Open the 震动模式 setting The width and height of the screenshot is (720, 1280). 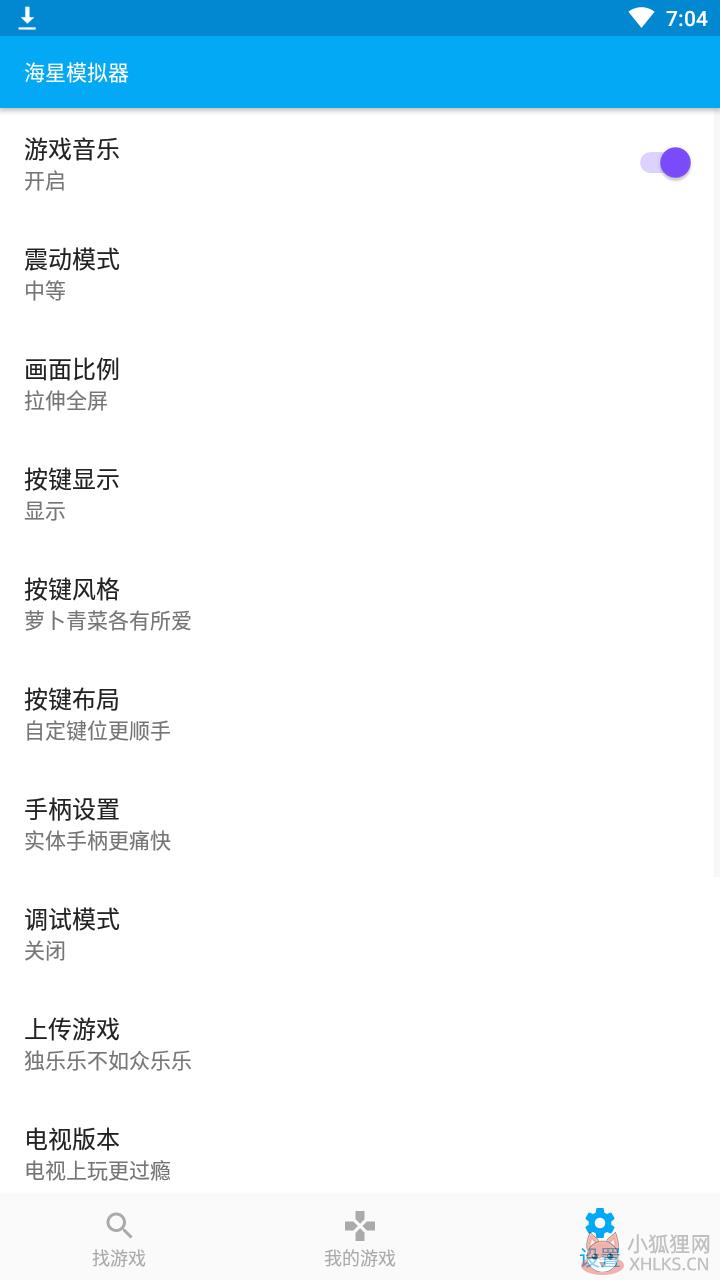(x=360, y=275)
